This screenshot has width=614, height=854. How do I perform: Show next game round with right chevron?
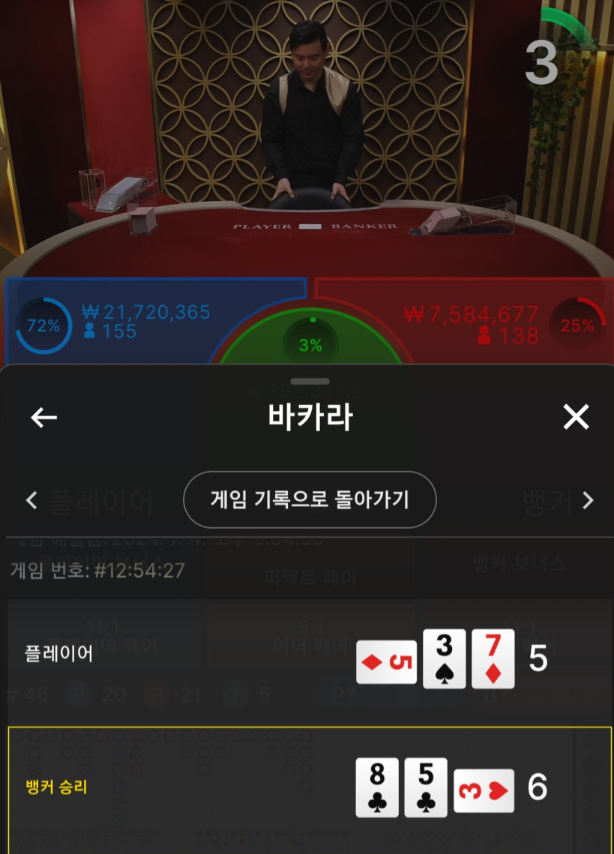pos(588,500)
